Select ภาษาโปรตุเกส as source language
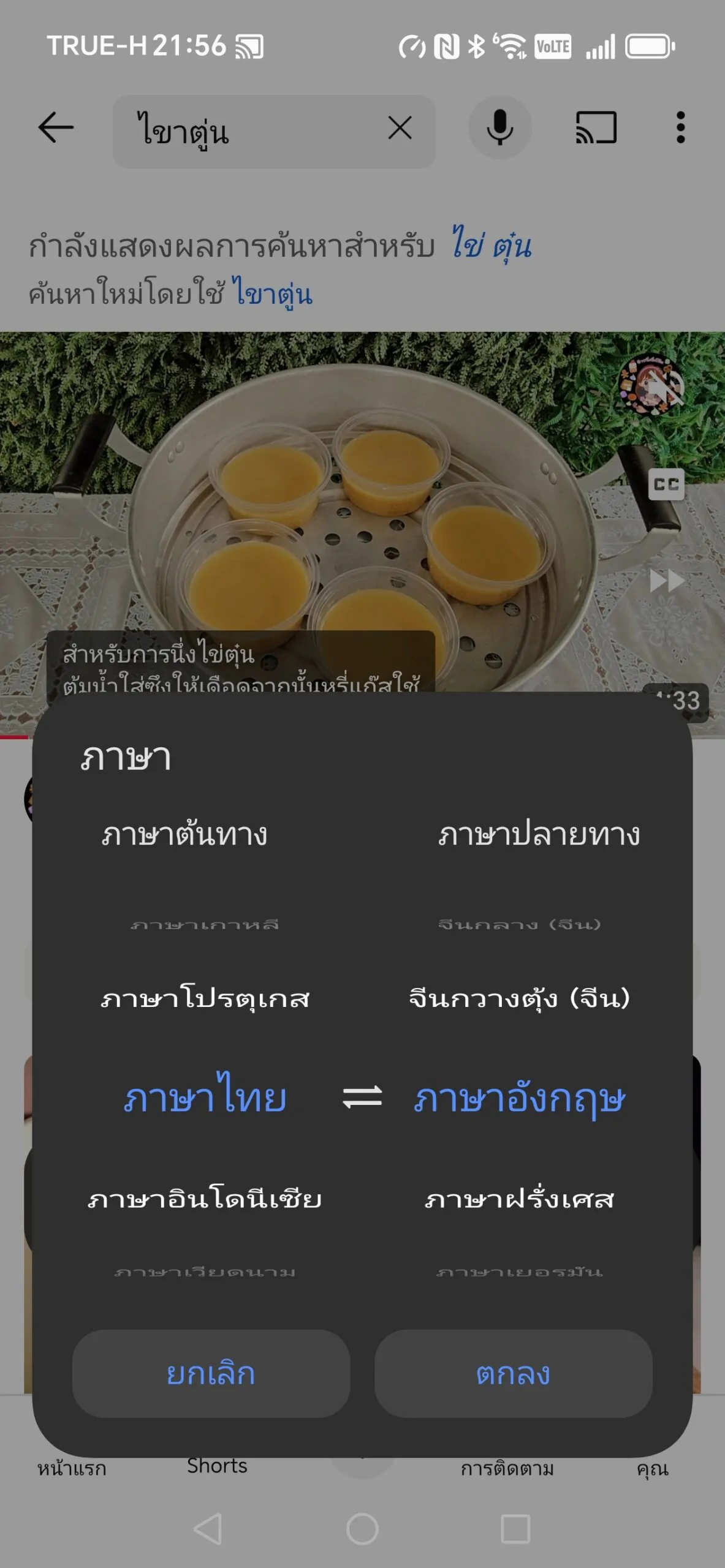This screenshot has width=725, height=1568. 205,998
